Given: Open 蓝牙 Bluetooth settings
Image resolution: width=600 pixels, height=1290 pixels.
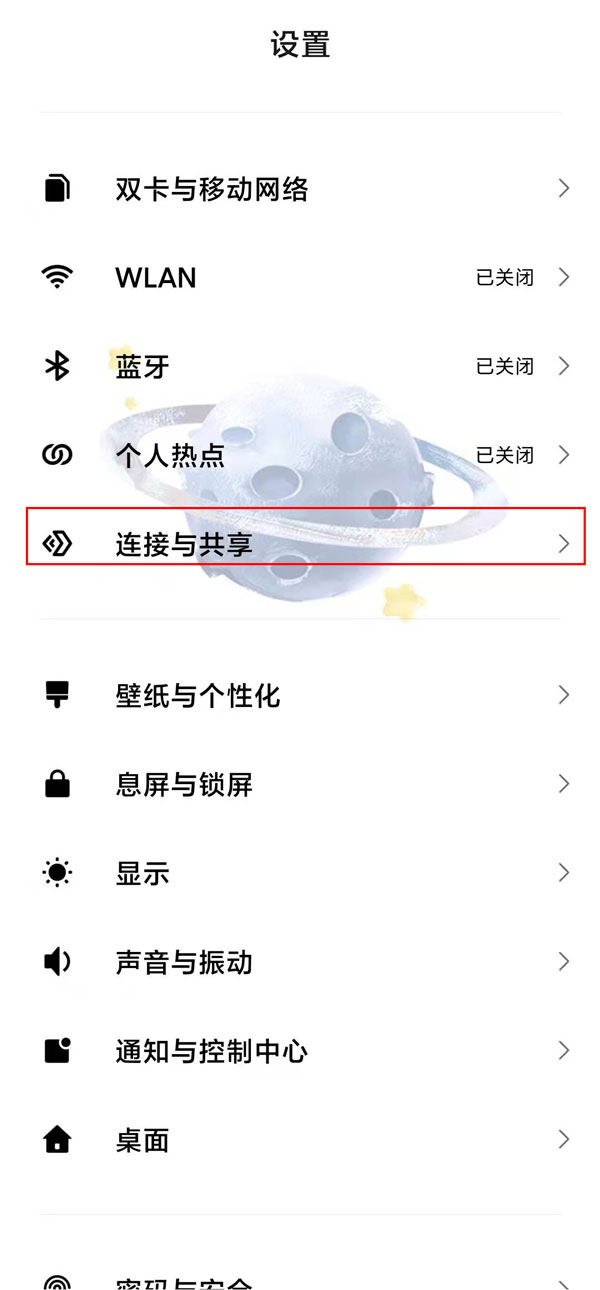Looking at the screenshot, I should click(x=300, y=366).
